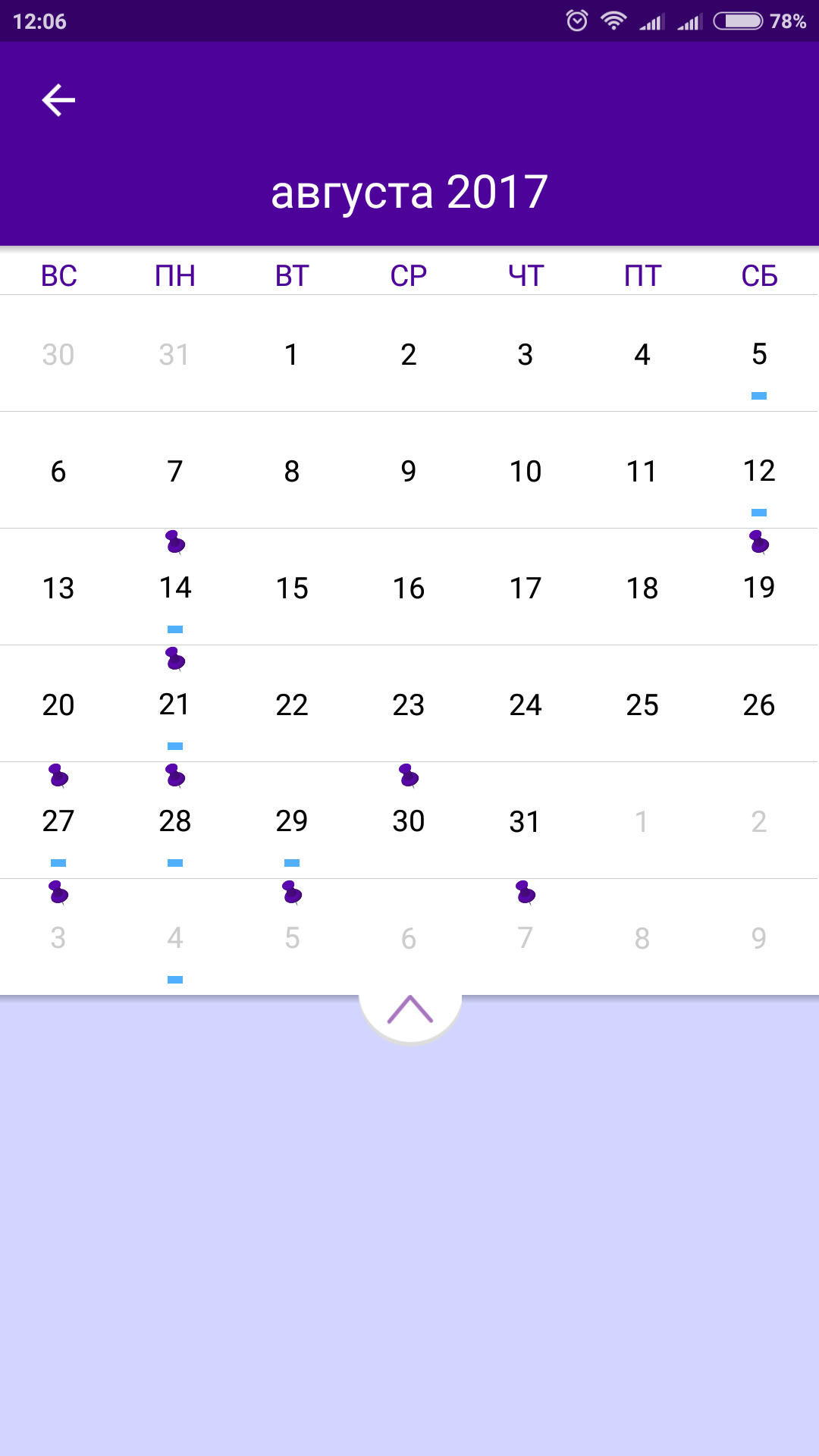This screenshot has width=819, height=1456.
Task: Pick date 25 in the calendar
Action: (642, 704)
